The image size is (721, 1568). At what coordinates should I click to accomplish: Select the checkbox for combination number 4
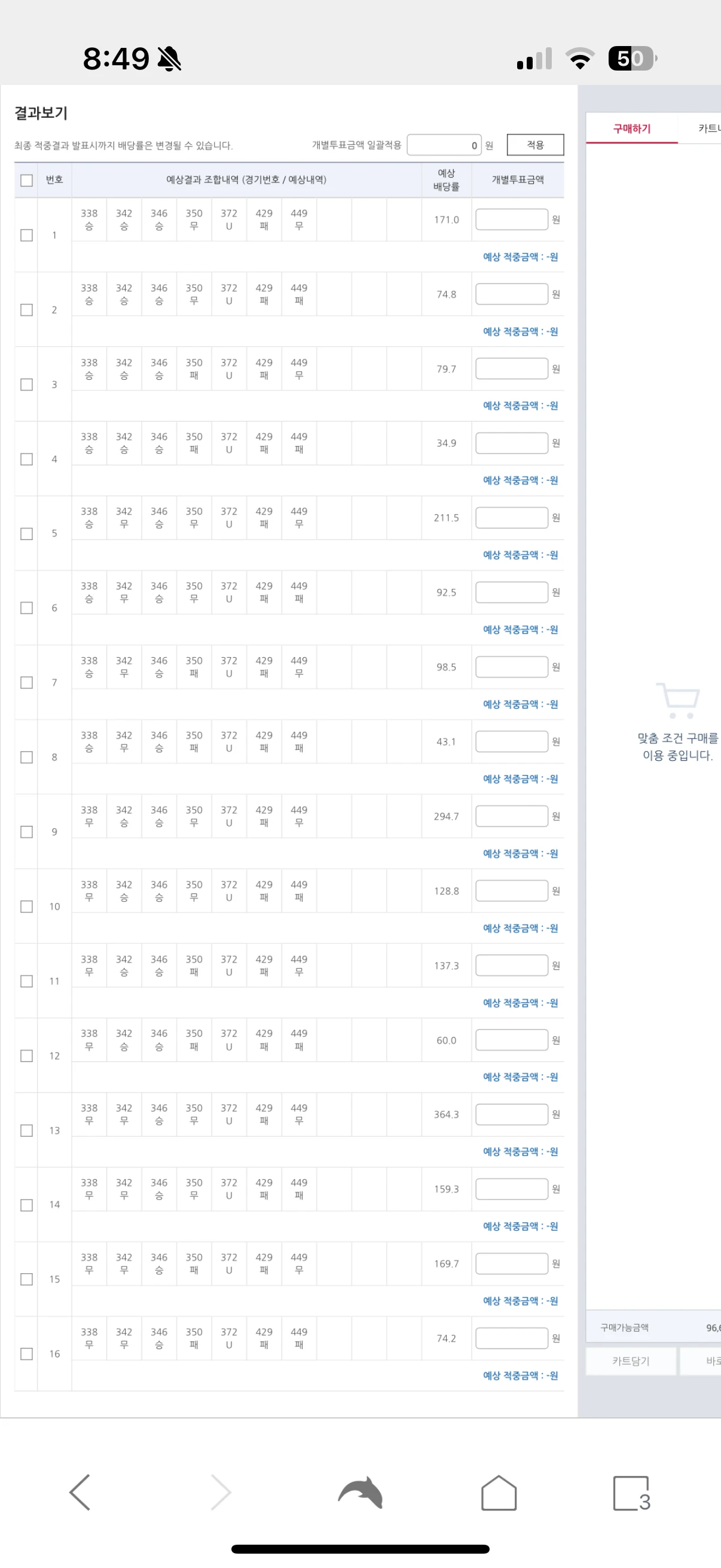coord(26,459)
